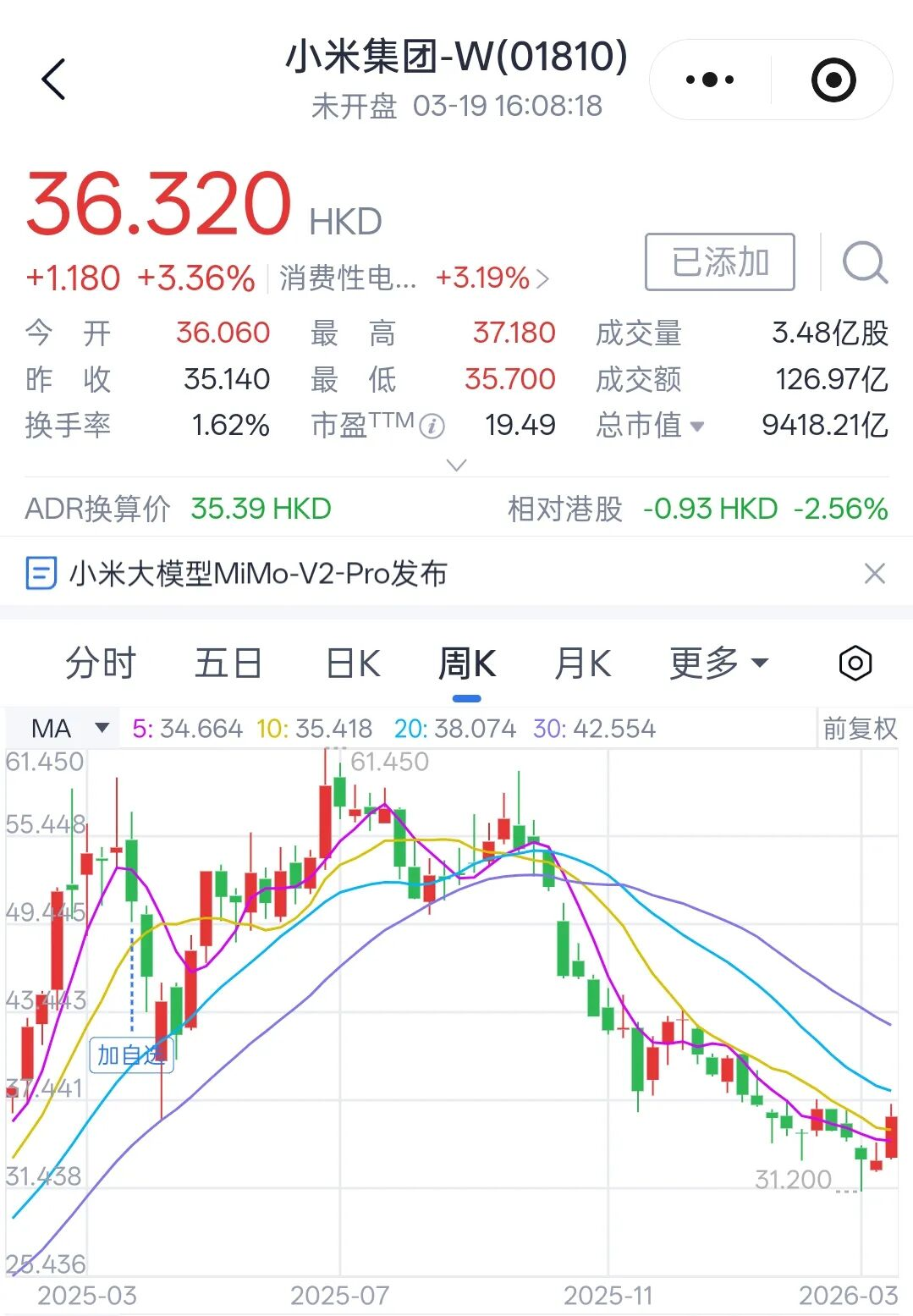Go back to the previous page
Screen dimensions: 913x1316
[x=53, y=80]
